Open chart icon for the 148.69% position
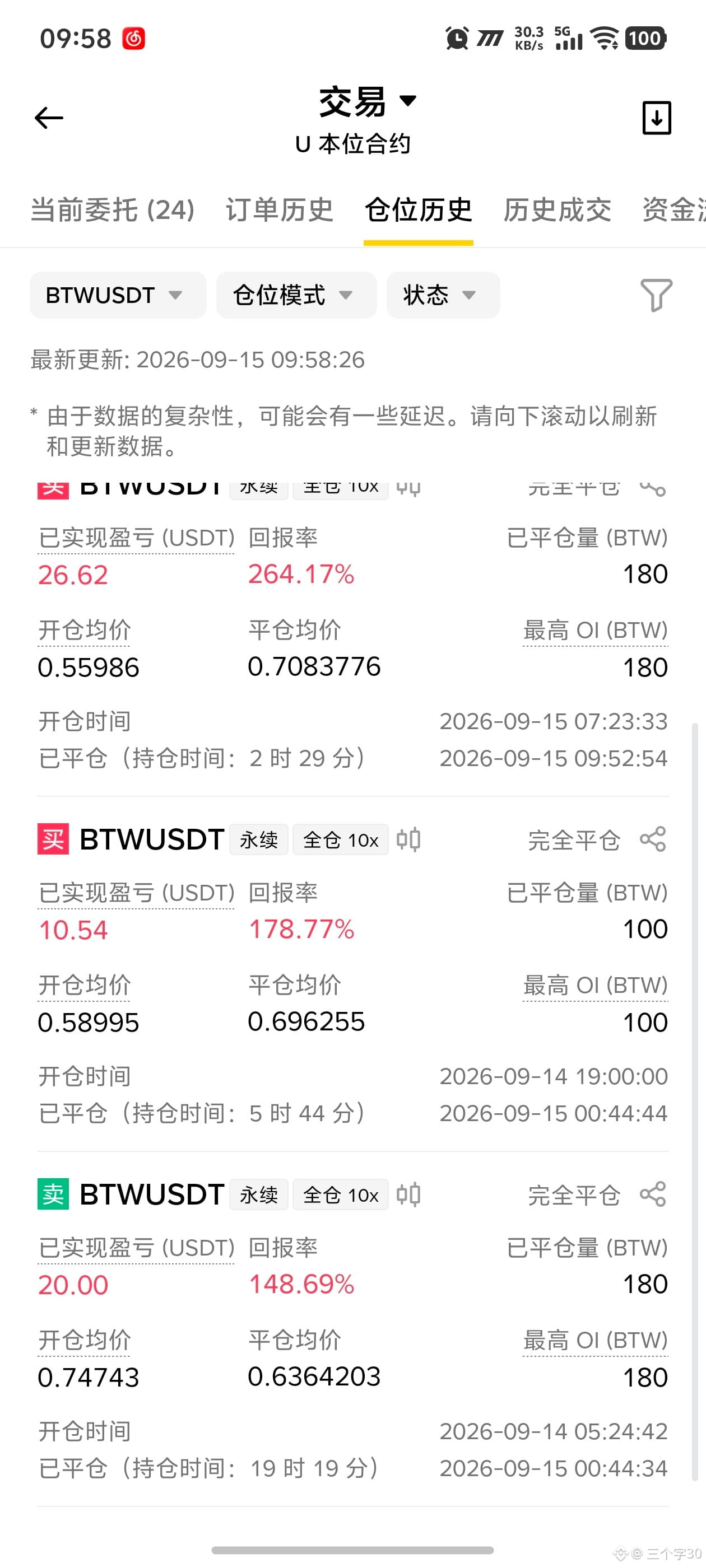 pyautogui.click(x=408, y=1194)
